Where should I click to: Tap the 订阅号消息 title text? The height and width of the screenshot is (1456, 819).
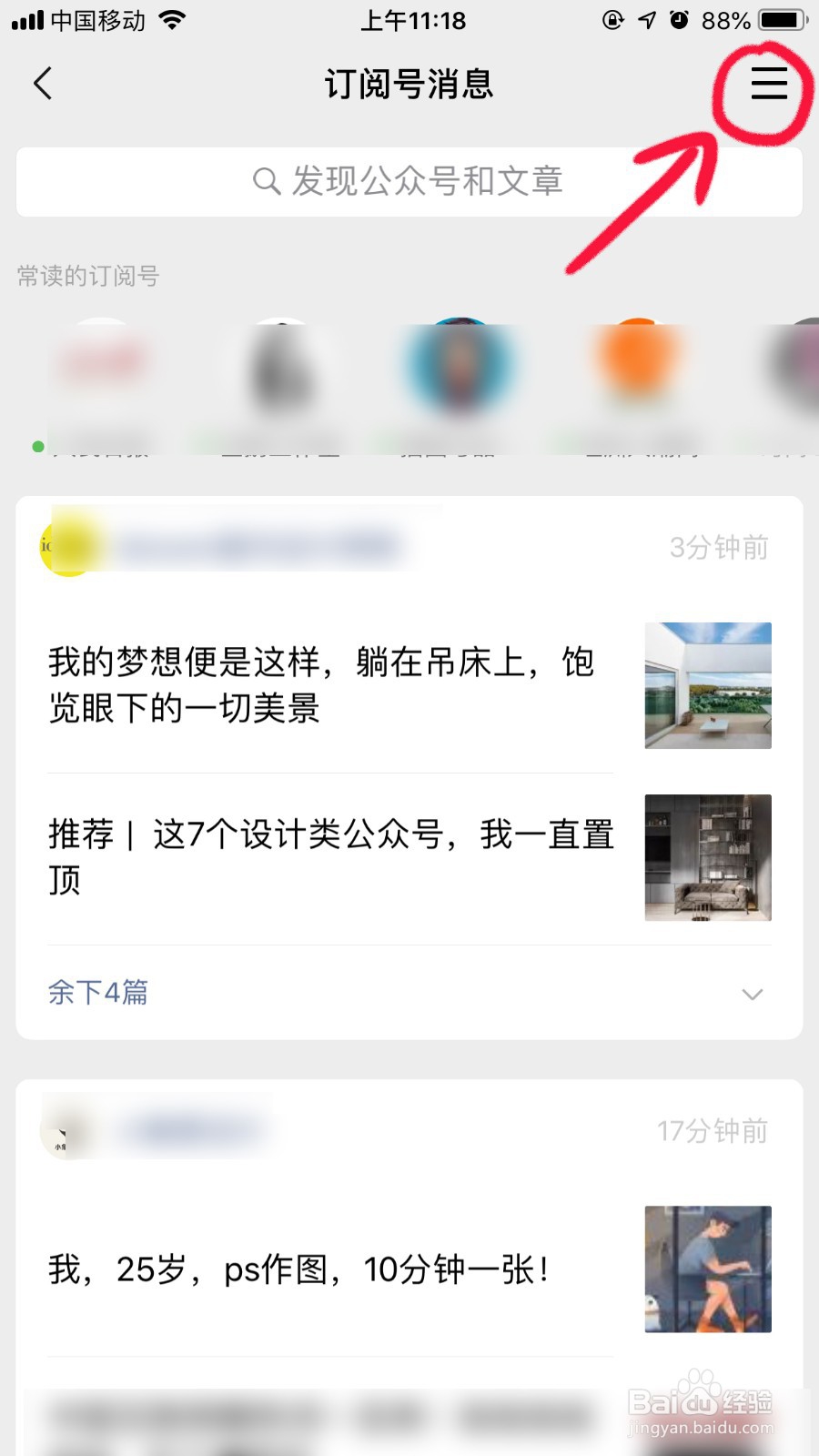pos(409,83)
